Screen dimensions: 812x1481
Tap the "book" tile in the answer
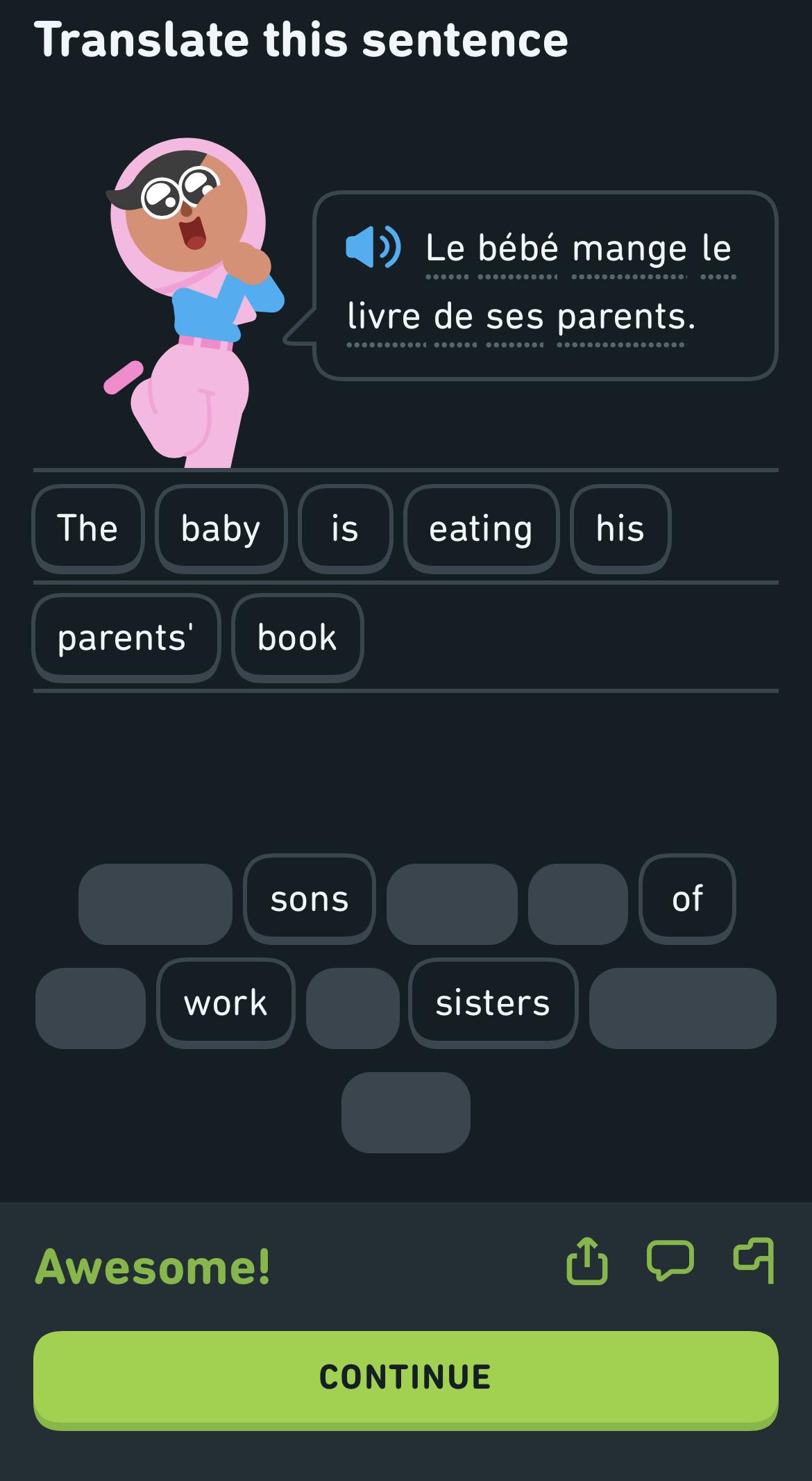click(x=297, y=637)
